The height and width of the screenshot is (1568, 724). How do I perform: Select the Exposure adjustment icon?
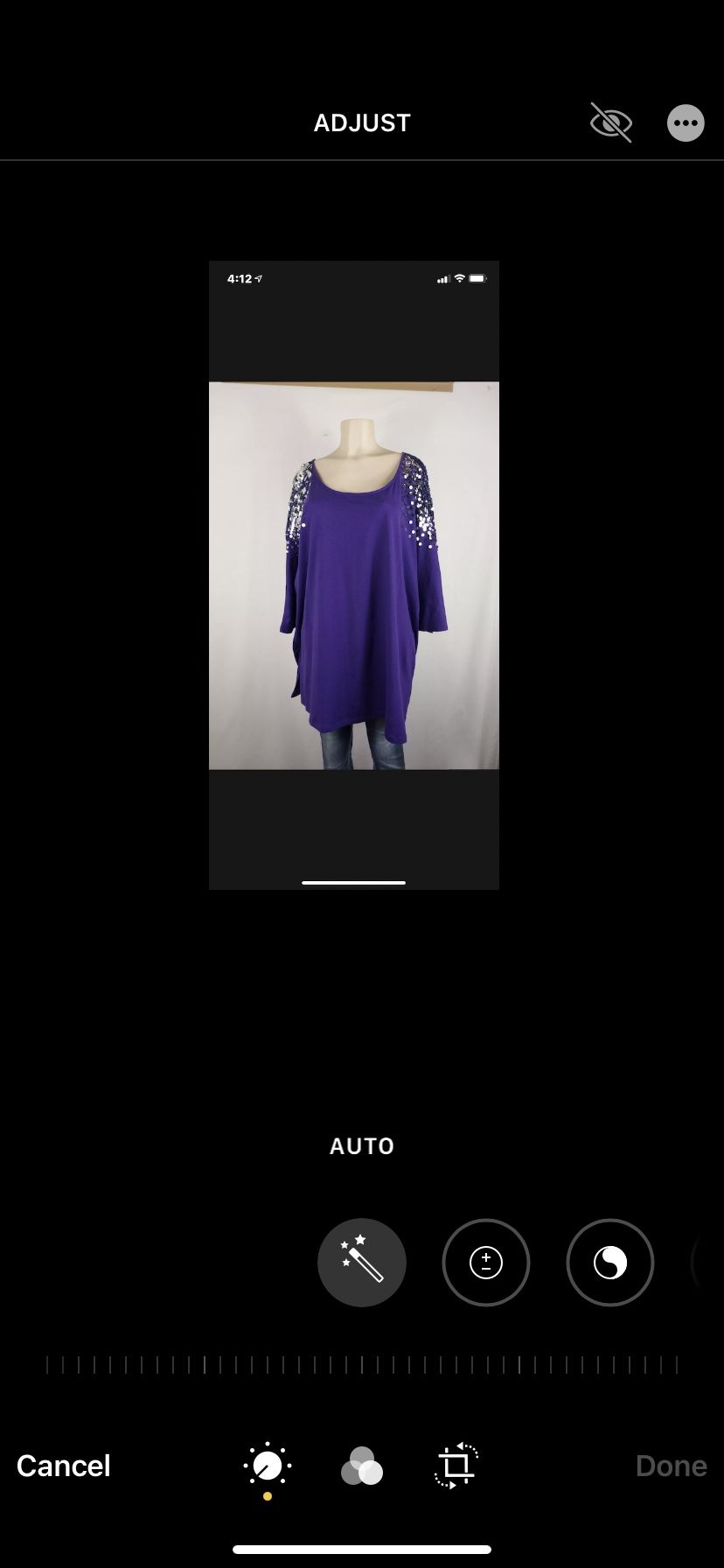tap(486, 1263)
